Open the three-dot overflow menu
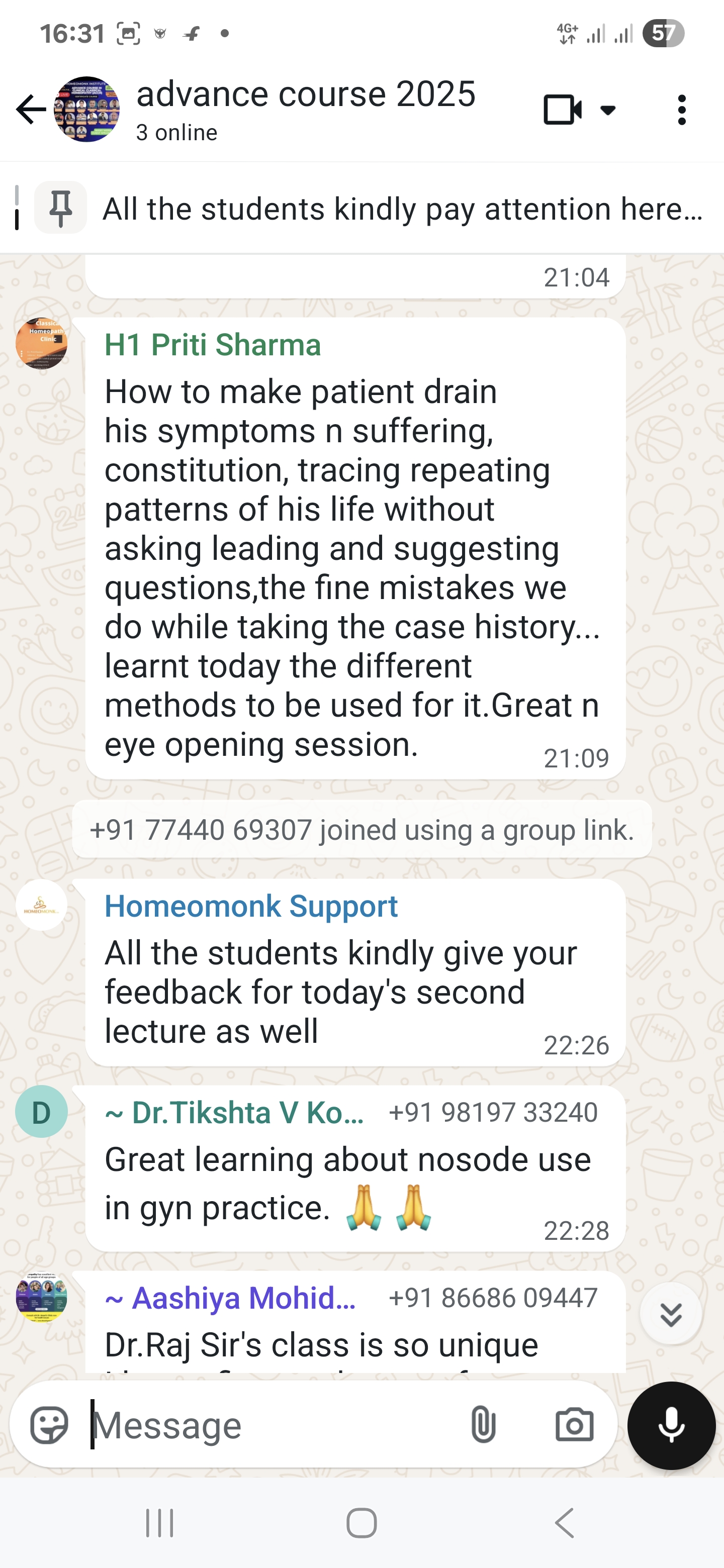Image resolution: width=724 pixels, height=1568 pixels. click(x=681, y=110)
